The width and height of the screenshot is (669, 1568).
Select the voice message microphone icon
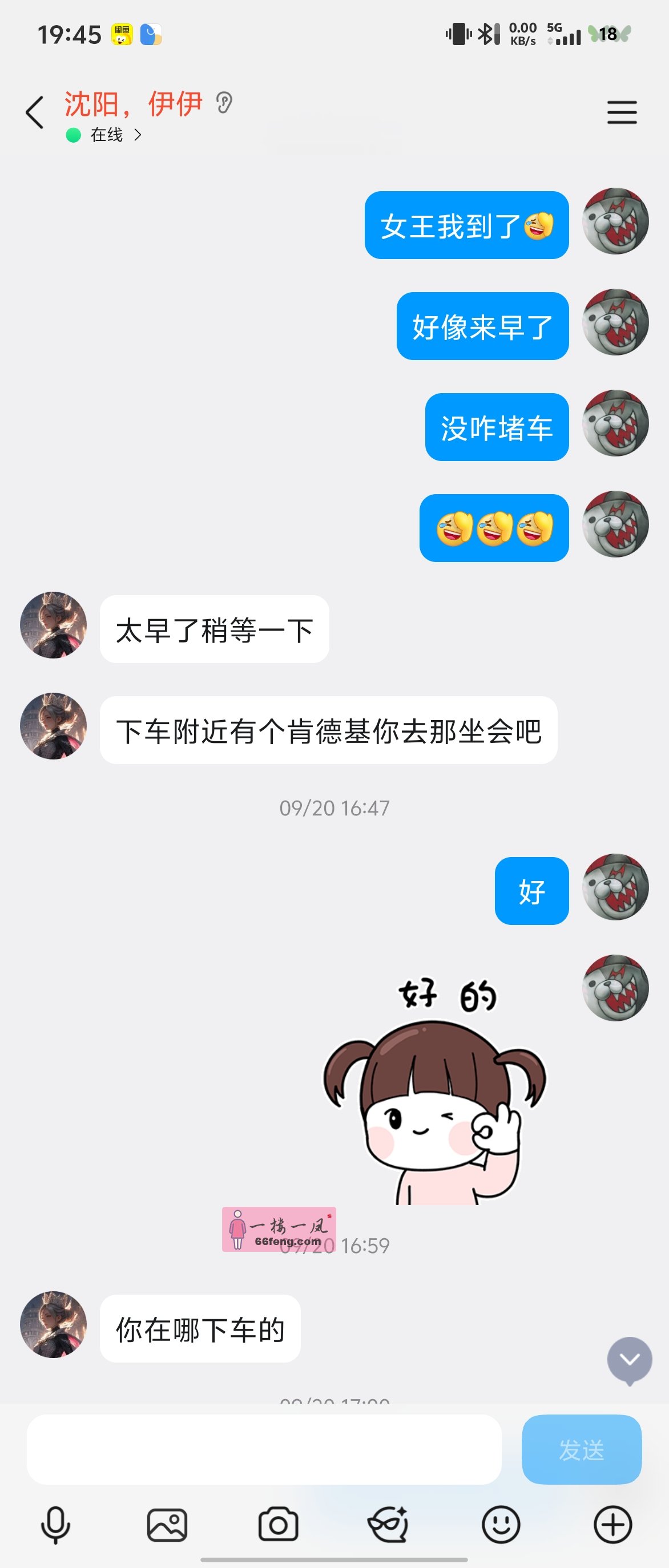click(x=55, y=1523)
